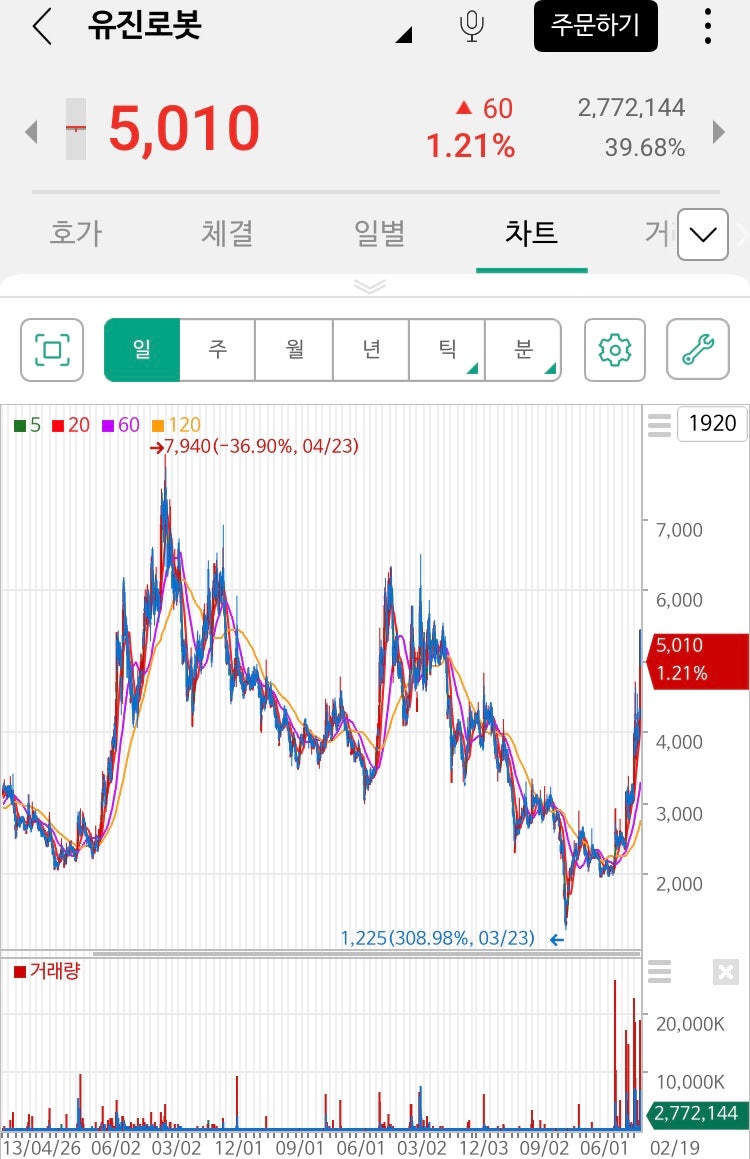Toggle the 5-day moving average legend
This screenshot has width=750, height=1159.
point(27,424)
